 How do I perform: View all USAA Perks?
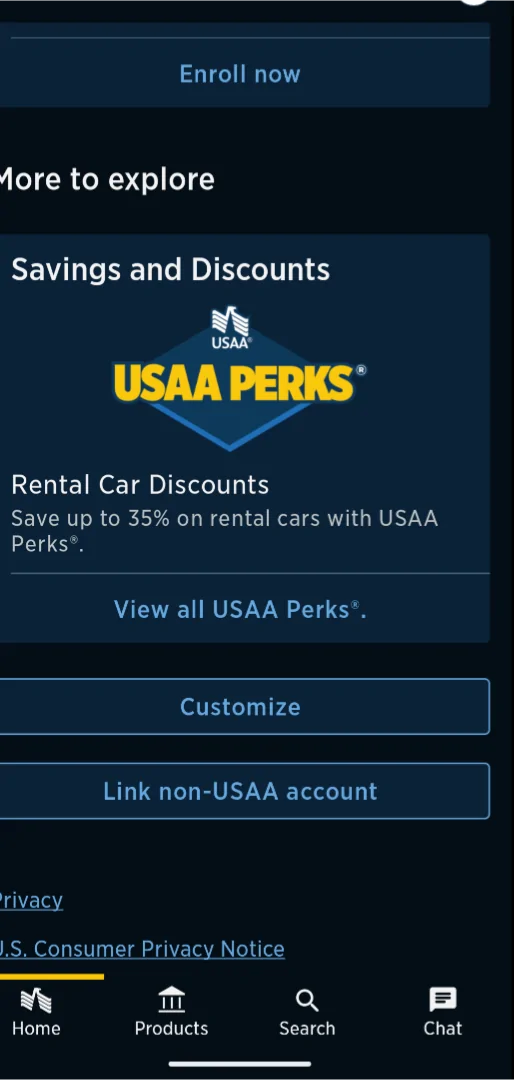point(240,610)
